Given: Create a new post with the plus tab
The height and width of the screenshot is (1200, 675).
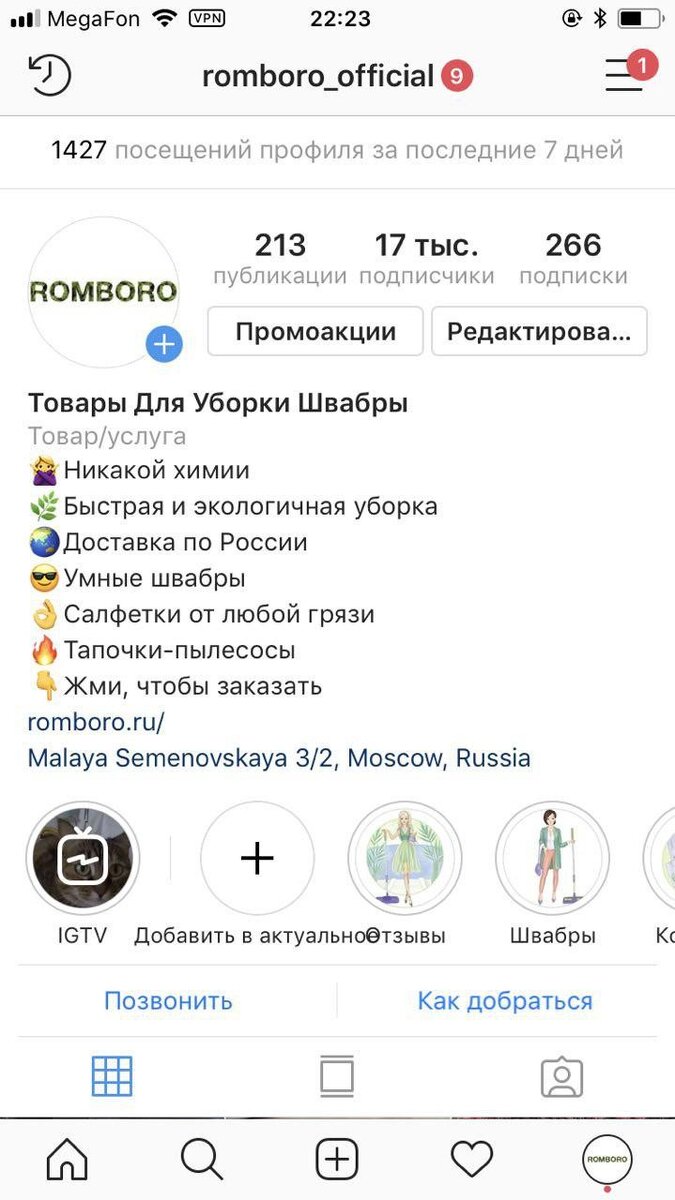Looking at the screenshot, I should [337, 1160].
